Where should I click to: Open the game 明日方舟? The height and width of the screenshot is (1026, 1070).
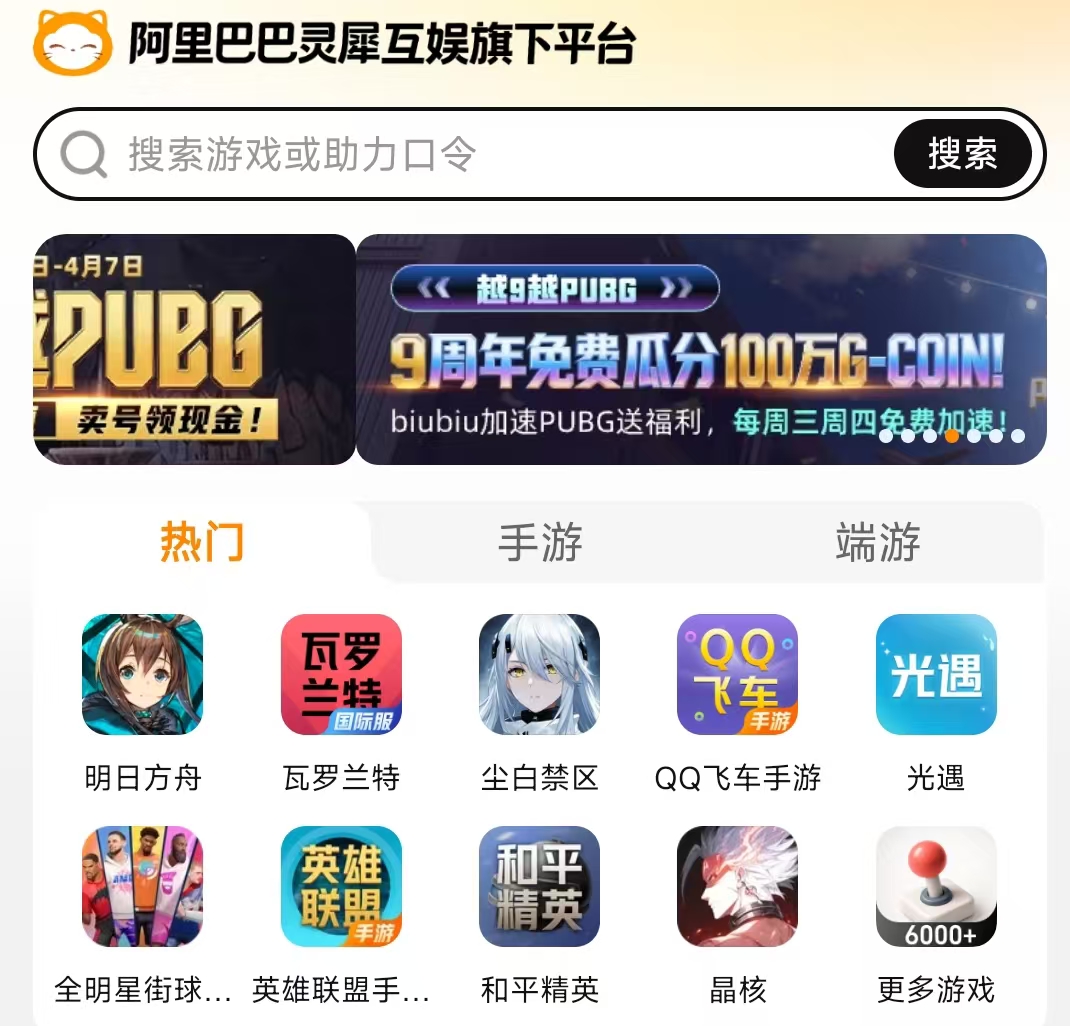pyautogui.click(x=142, y=675)
